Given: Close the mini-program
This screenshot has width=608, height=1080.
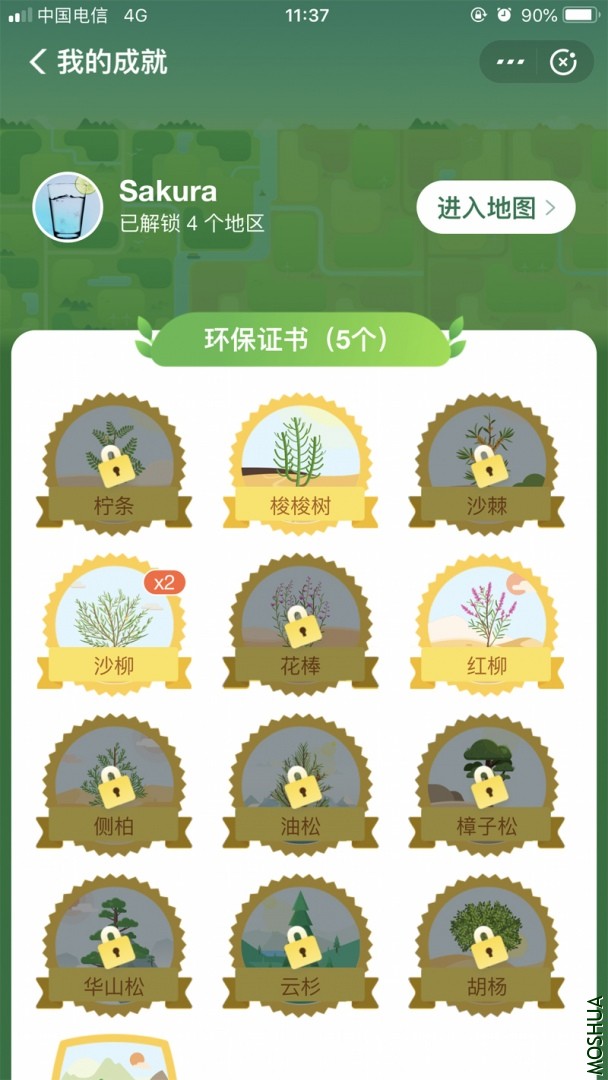Looking at the screenshot, I should 563,62.
